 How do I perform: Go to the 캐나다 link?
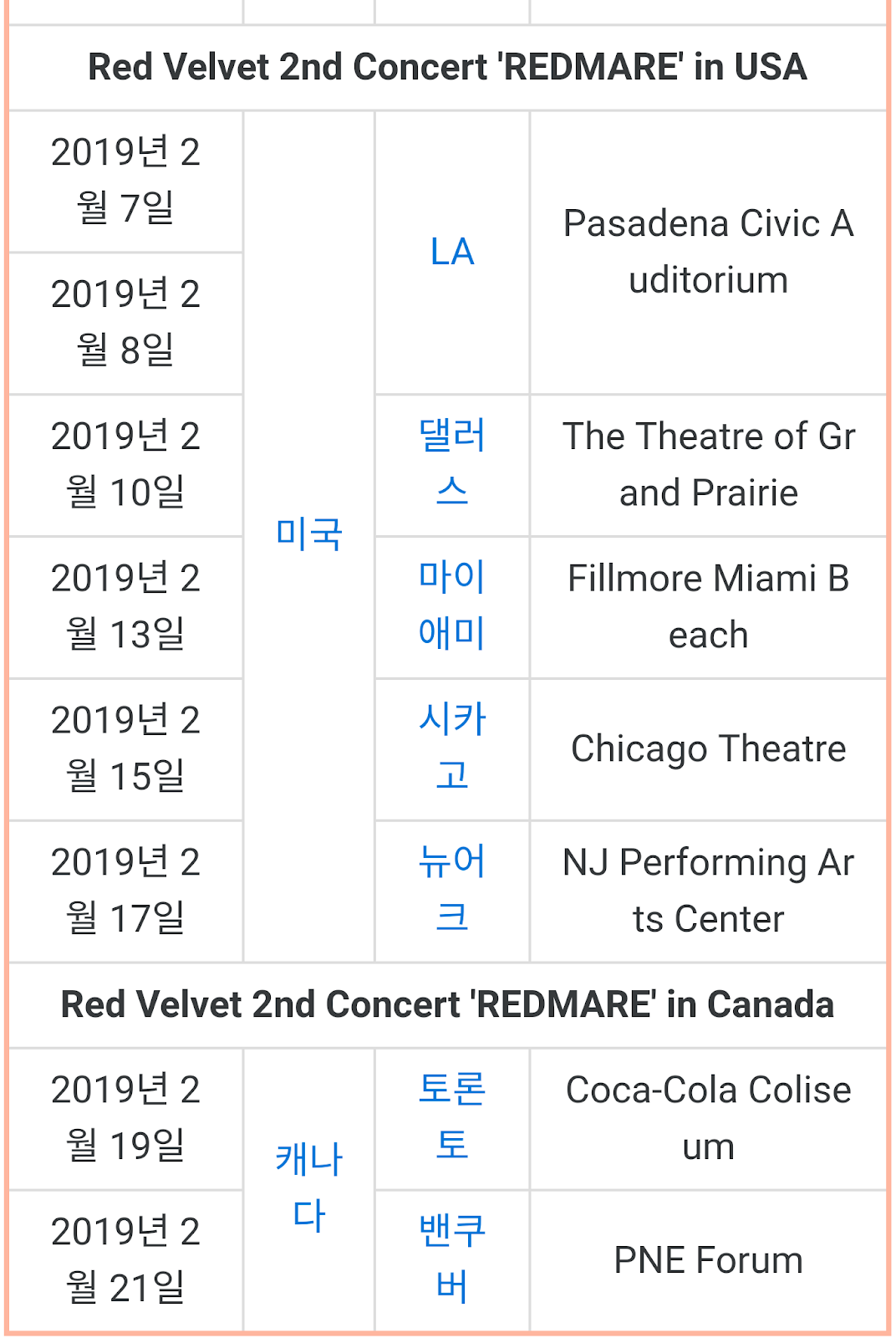309,1161
